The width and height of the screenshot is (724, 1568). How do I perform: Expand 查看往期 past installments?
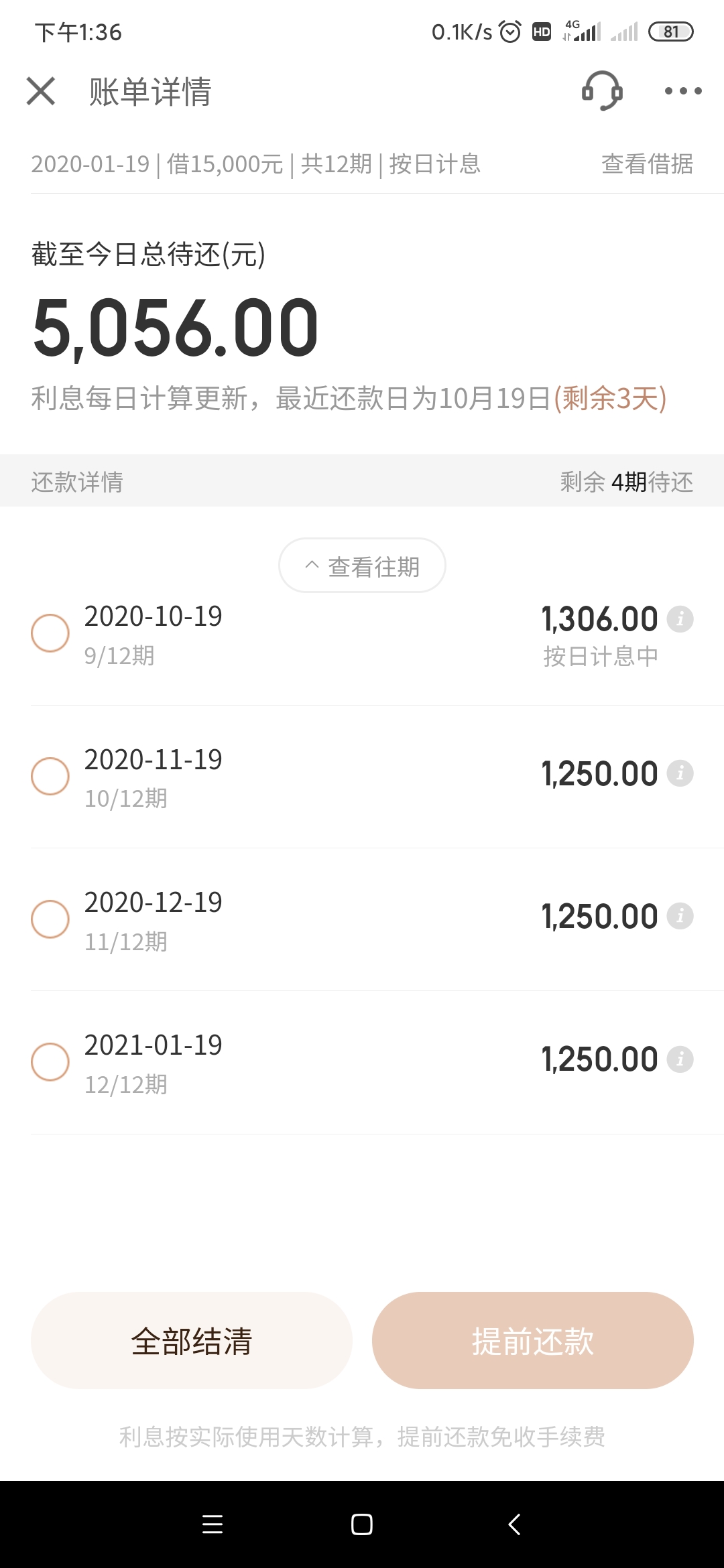[x=362, y=566]
